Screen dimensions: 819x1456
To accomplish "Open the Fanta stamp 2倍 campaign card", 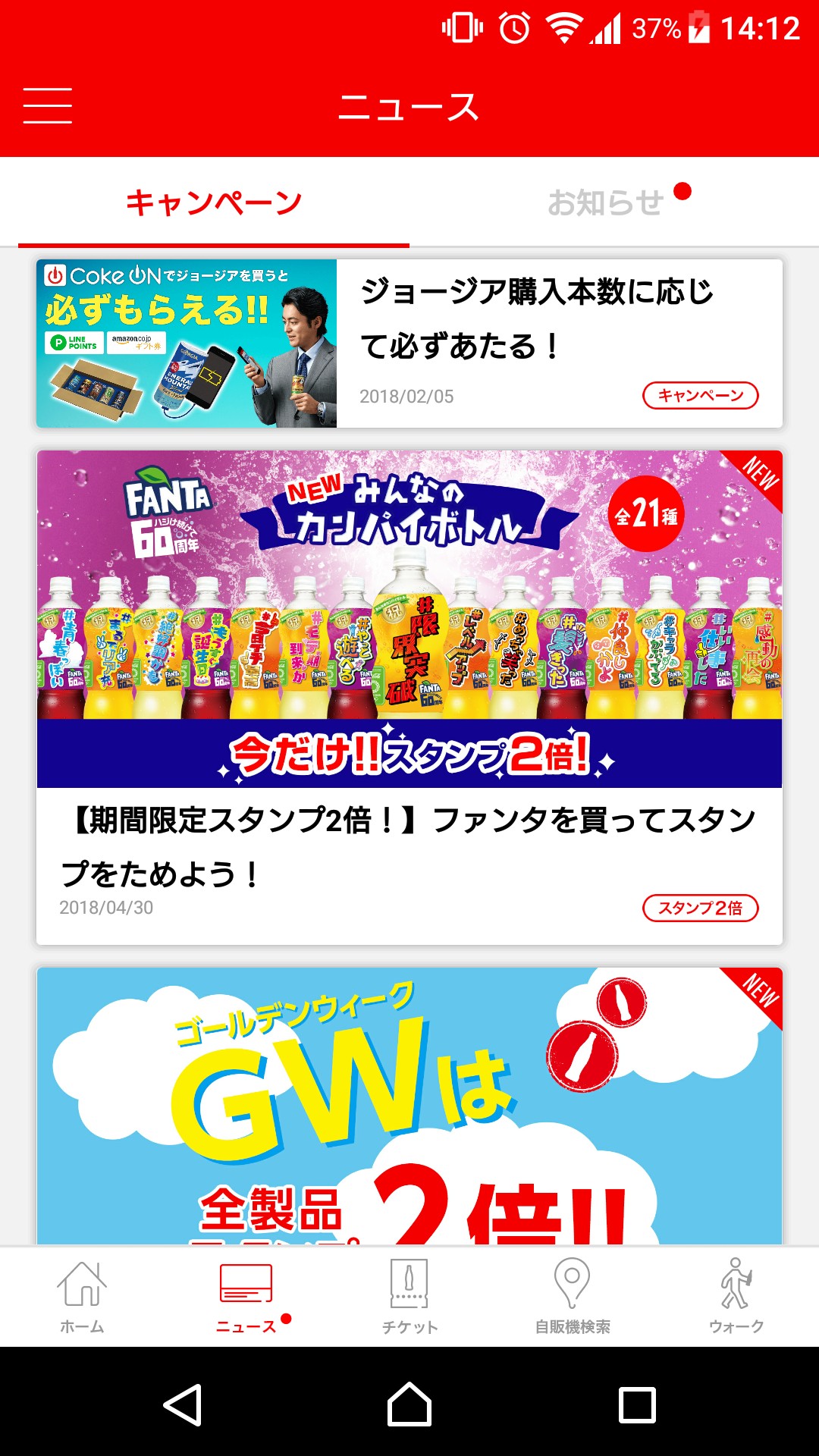I will coord(409,696).
